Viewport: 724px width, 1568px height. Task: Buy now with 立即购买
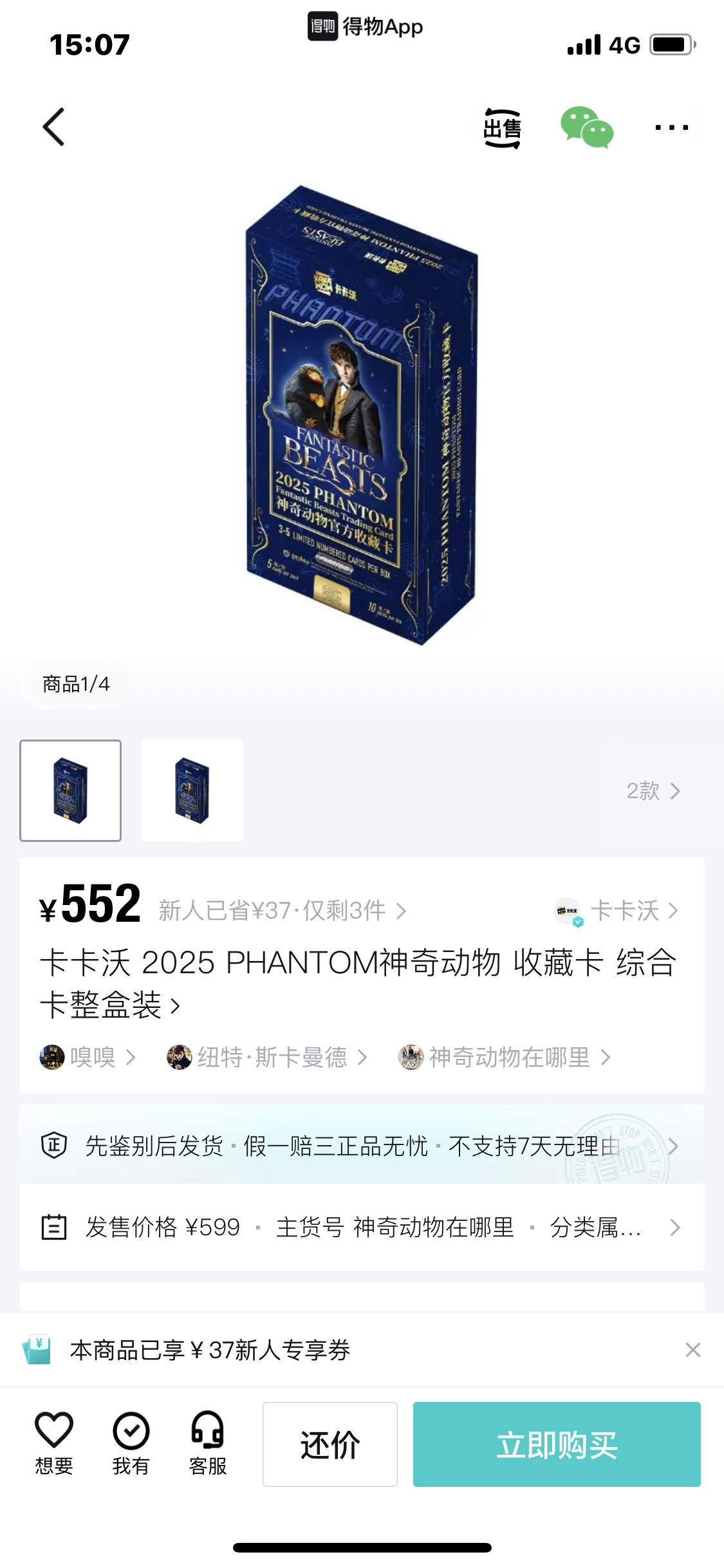click(x=557, y=1444)
